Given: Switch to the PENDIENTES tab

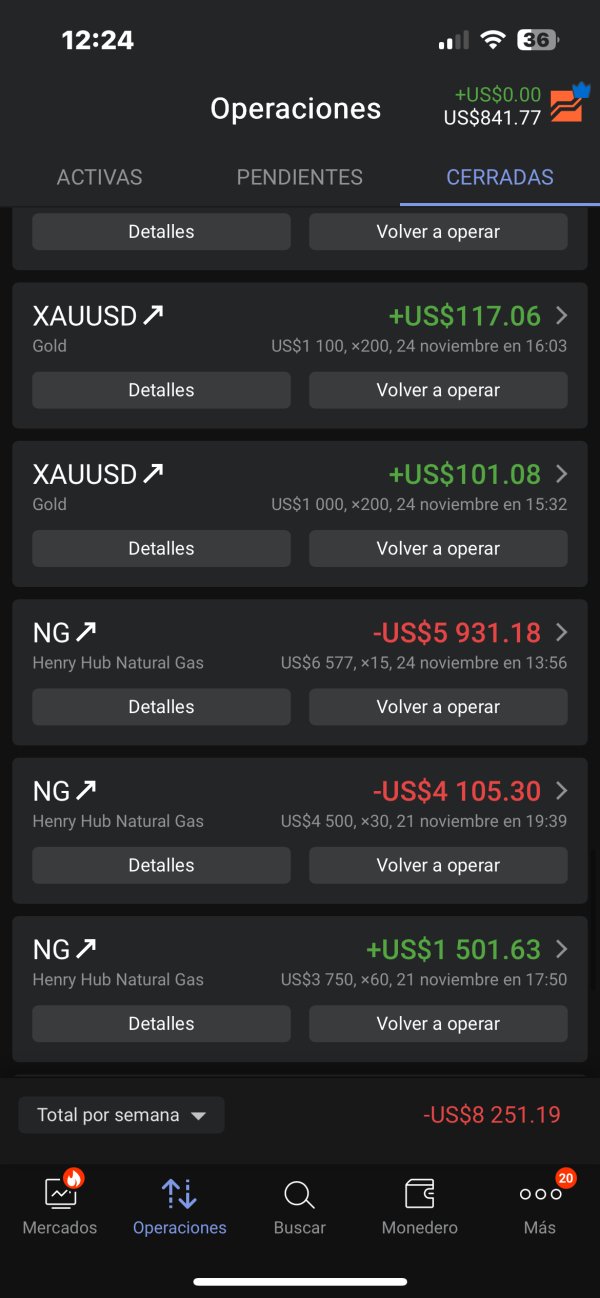Looking at the screenshot, I should click(299, 177).
